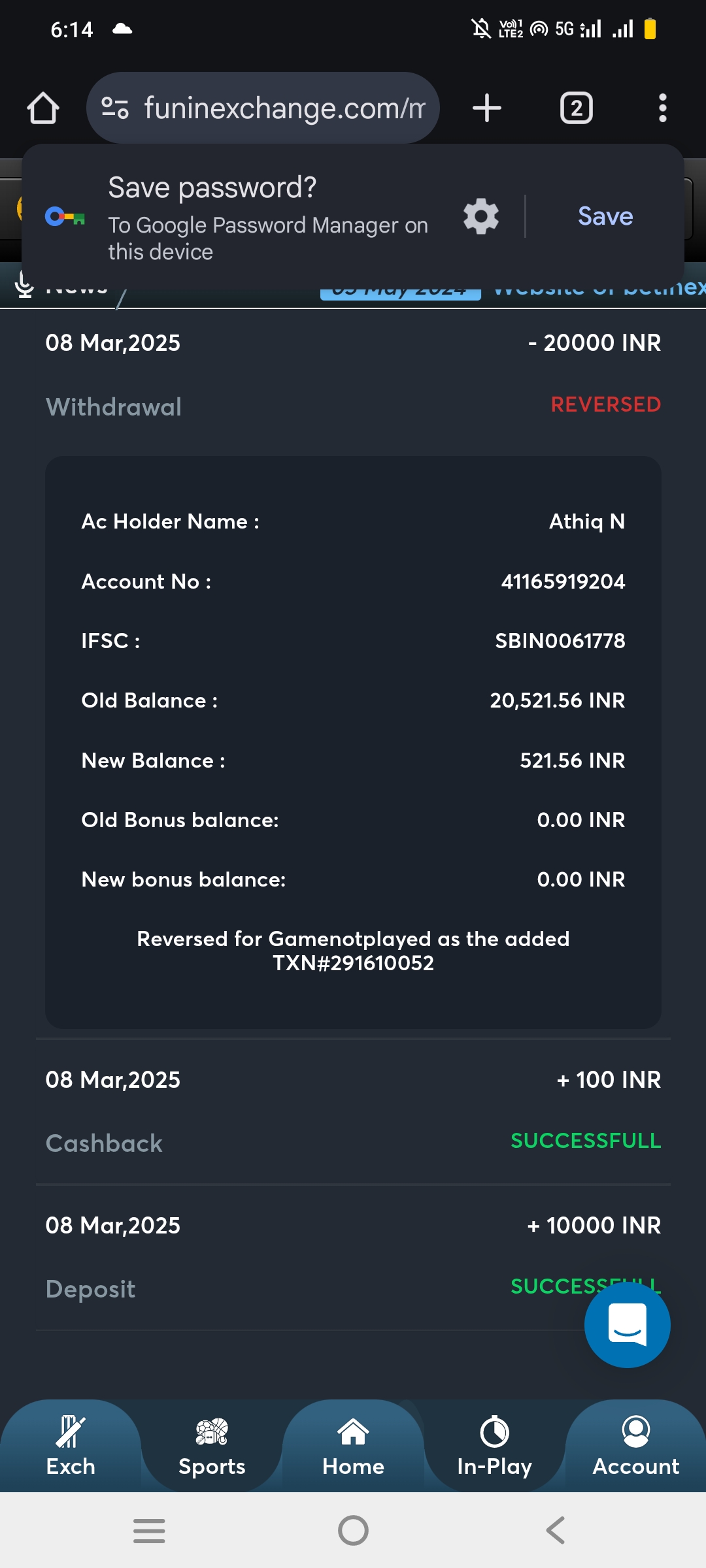Open the Account tab
The height and width of the screenshot is (1568, 706).
(635, 1446)
